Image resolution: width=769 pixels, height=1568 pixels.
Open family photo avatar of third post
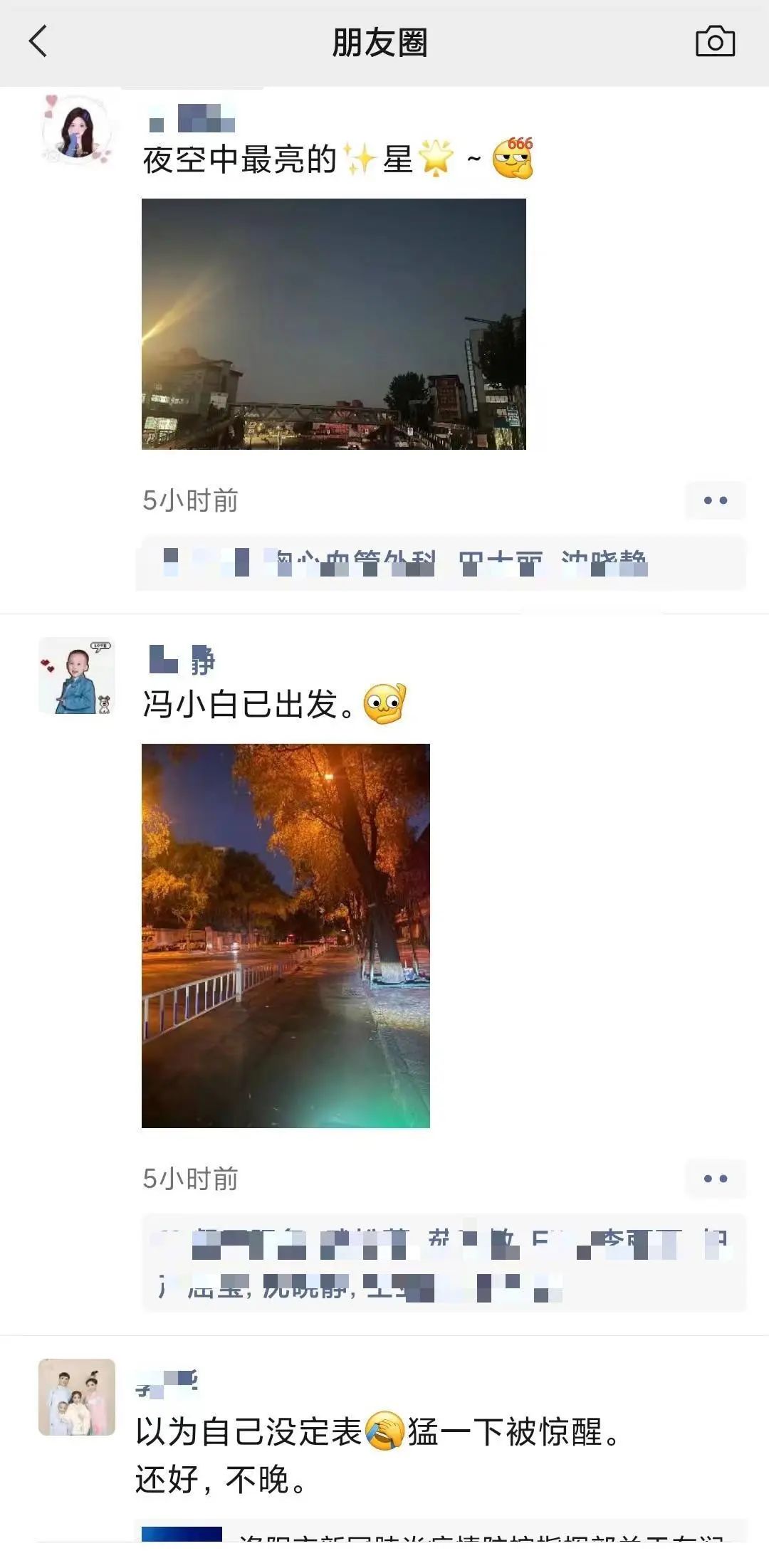point(77,1396)
